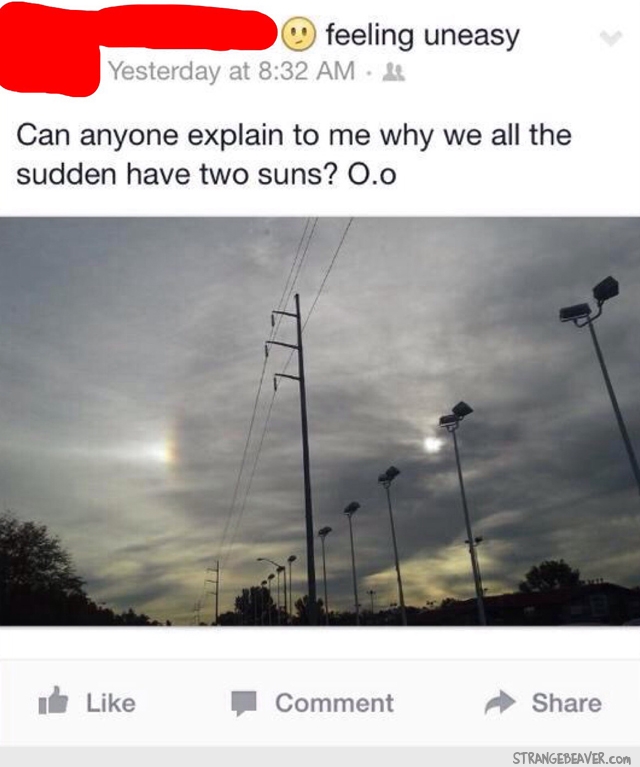Share the two suns post
The width and height of the screenshot is (640, 767).
pyautogui.click(x=544, y=703)
